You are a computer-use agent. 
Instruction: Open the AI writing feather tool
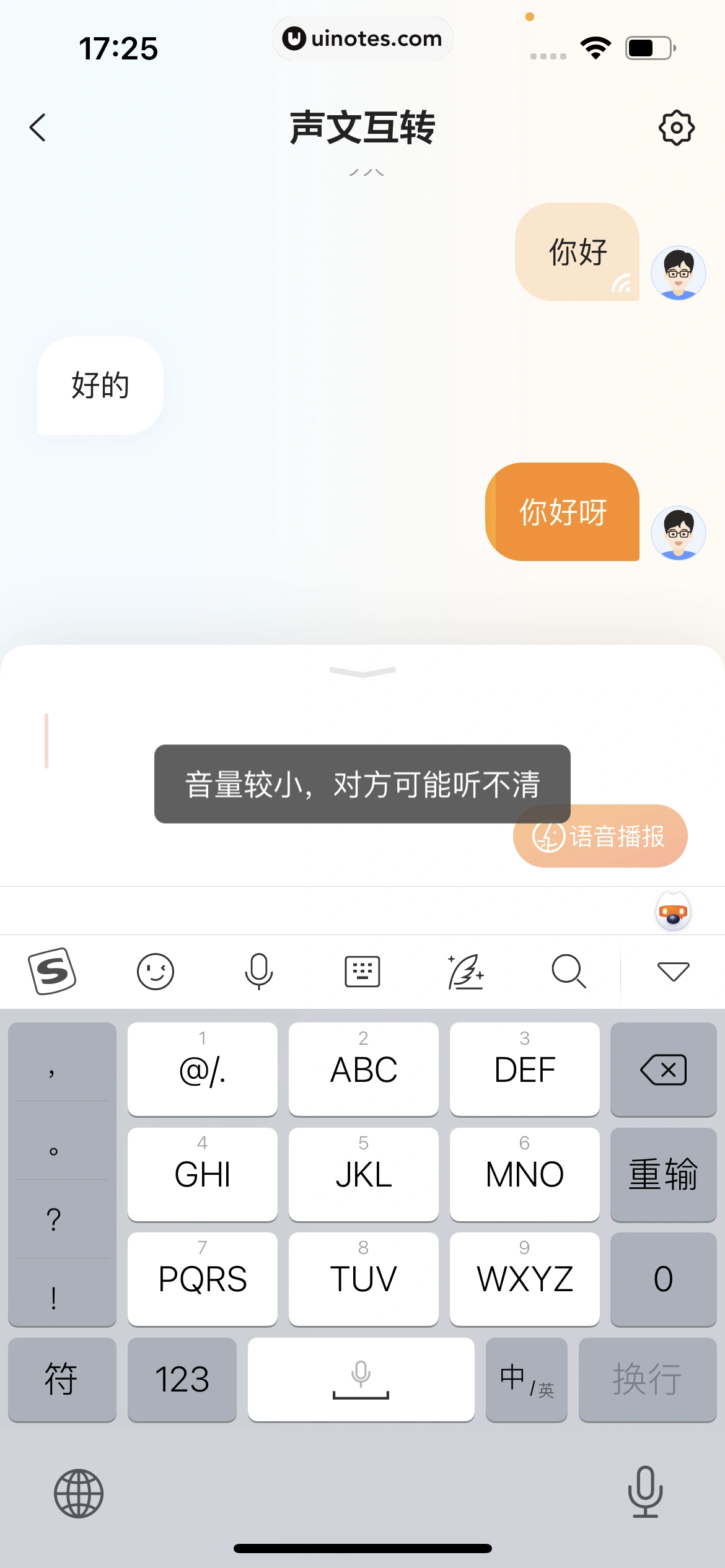(x=465, y=971)
